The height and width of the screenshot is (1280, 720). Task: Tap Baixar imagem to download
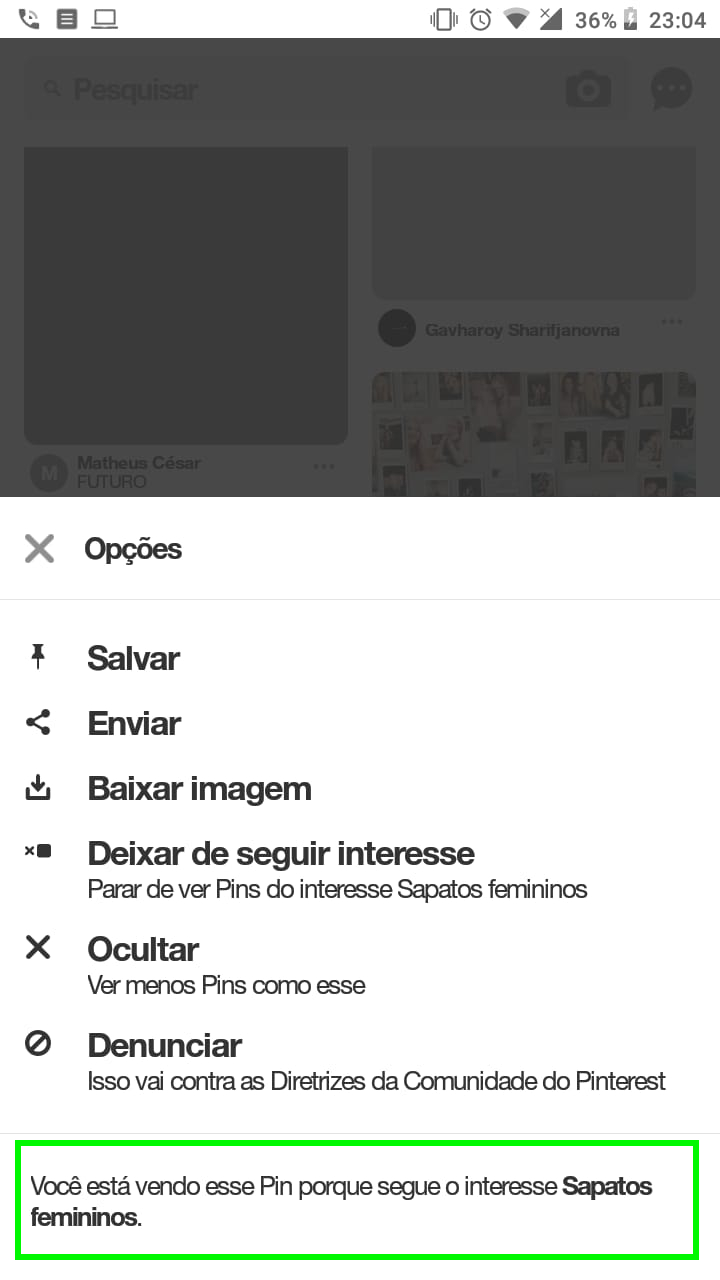click(x=360, y=788)
